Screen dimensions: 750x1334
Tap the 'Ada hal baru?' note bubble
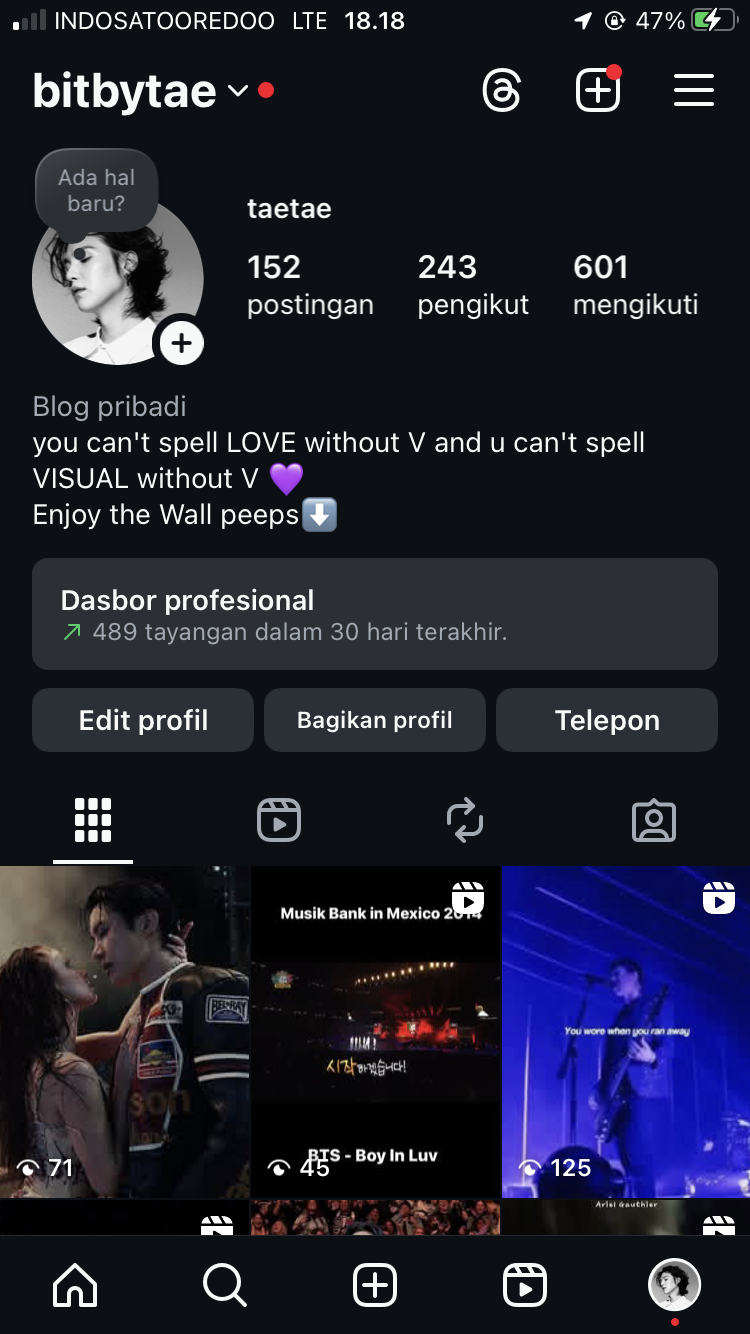(96, 190)
